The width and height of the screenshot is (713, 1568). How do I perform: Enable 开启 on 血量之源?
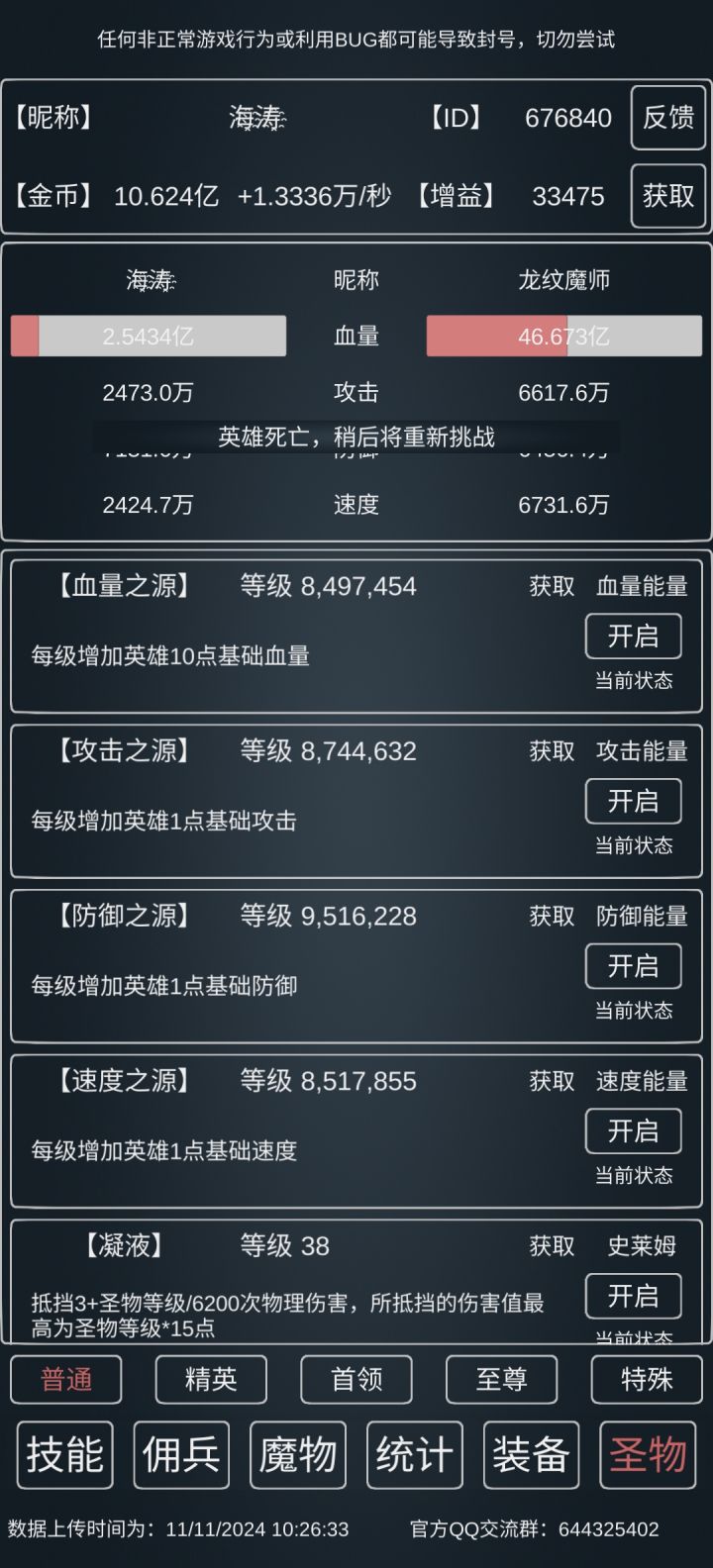[633, 637]
